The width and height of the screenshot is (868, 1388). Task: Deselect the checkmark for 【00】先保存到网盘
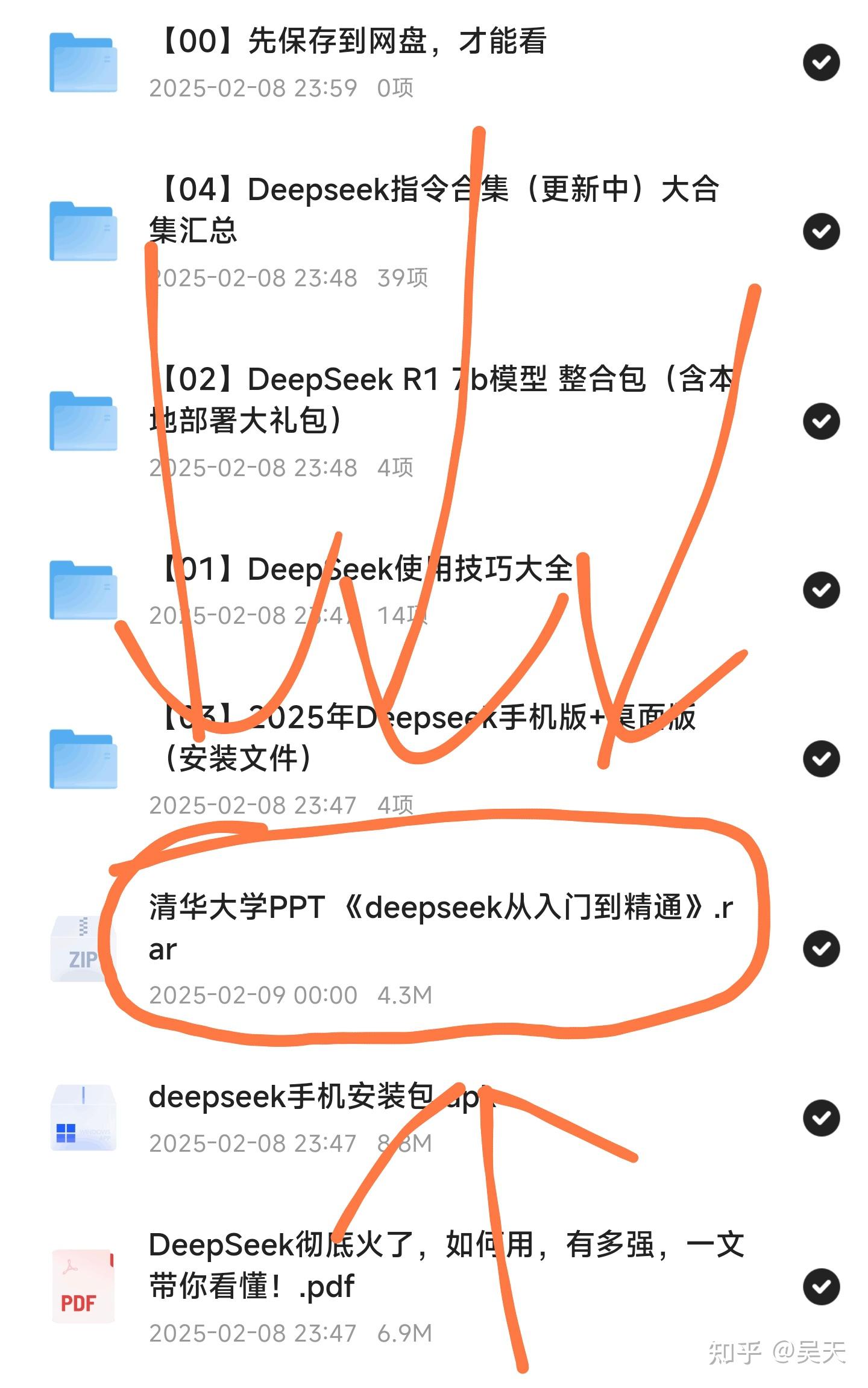tap(822, 60)
